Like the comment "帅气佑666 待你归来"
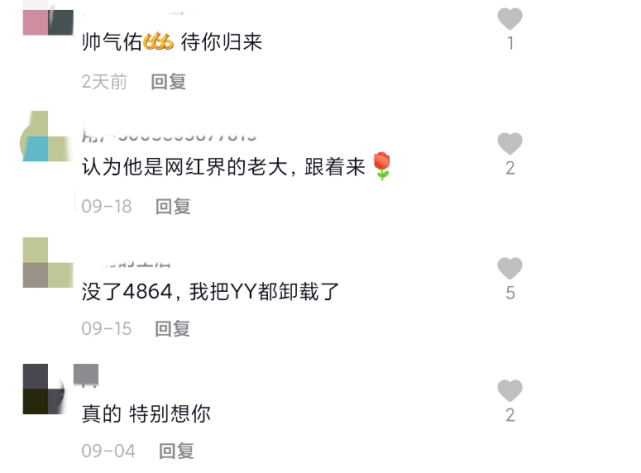641x473 pixels. pos(510,18)
